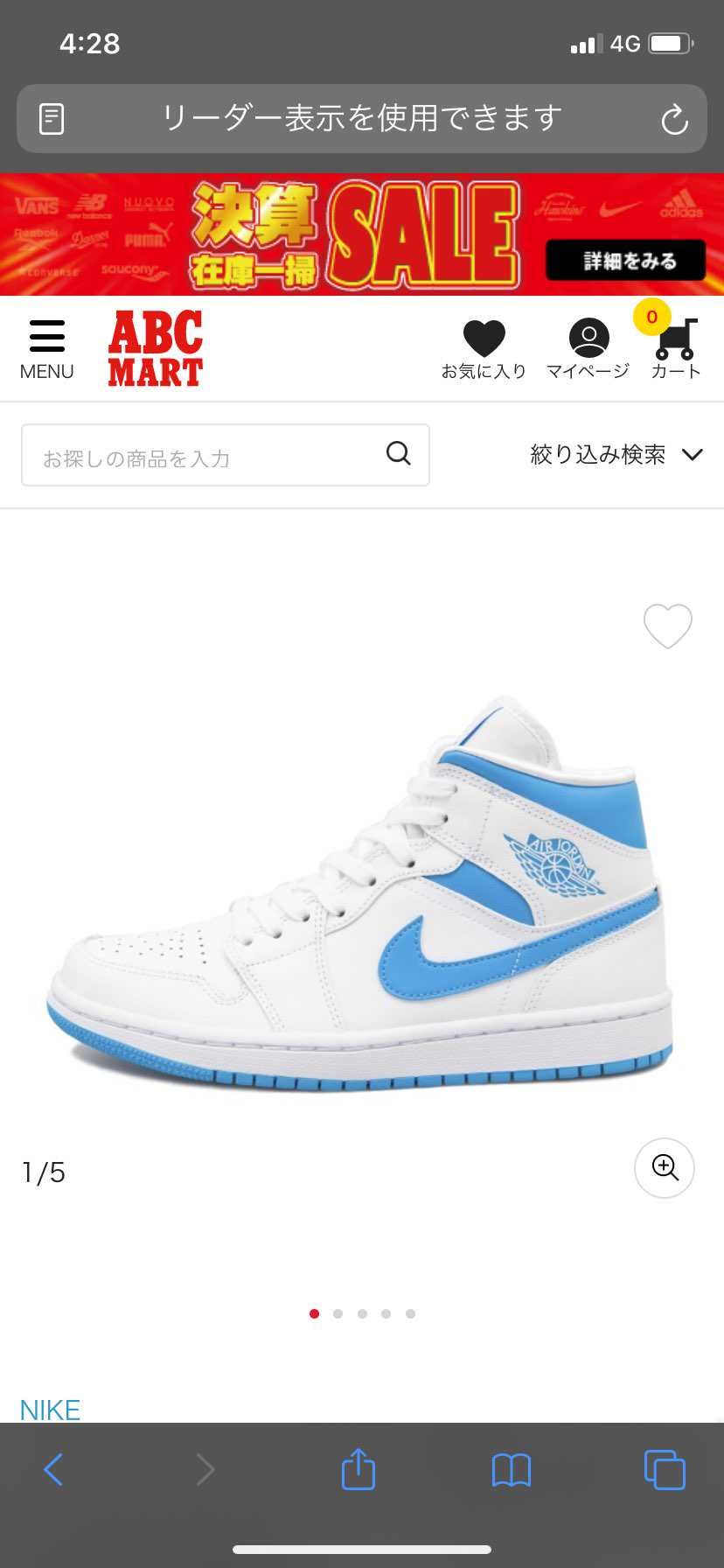Show open Safari tabs
Image resolution: width=724 pixels, height=1568 pixels.
pos(665,1469)
